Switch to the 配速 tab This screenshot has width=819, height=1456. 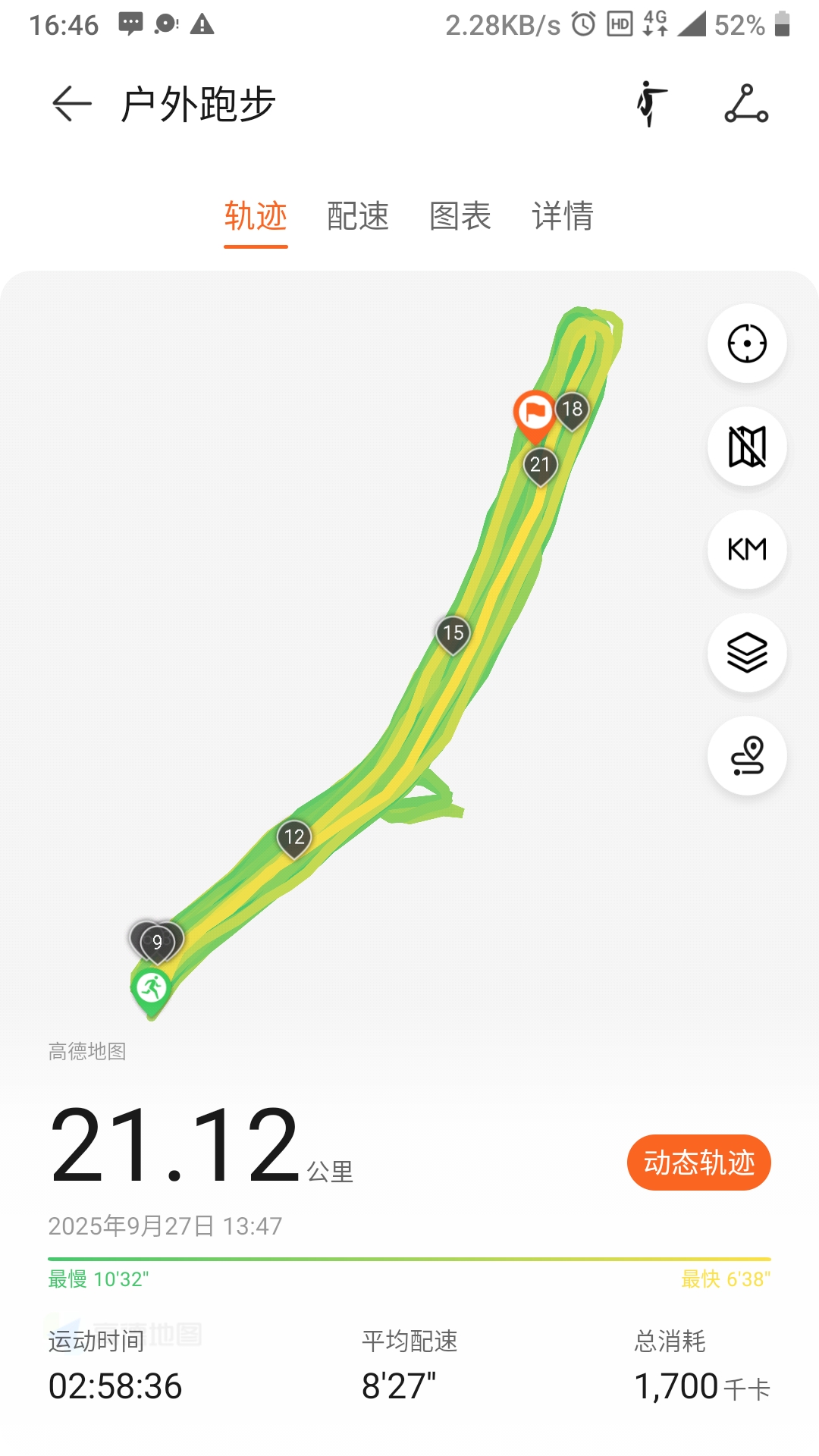pyautogui.click(x=358, y=216)
